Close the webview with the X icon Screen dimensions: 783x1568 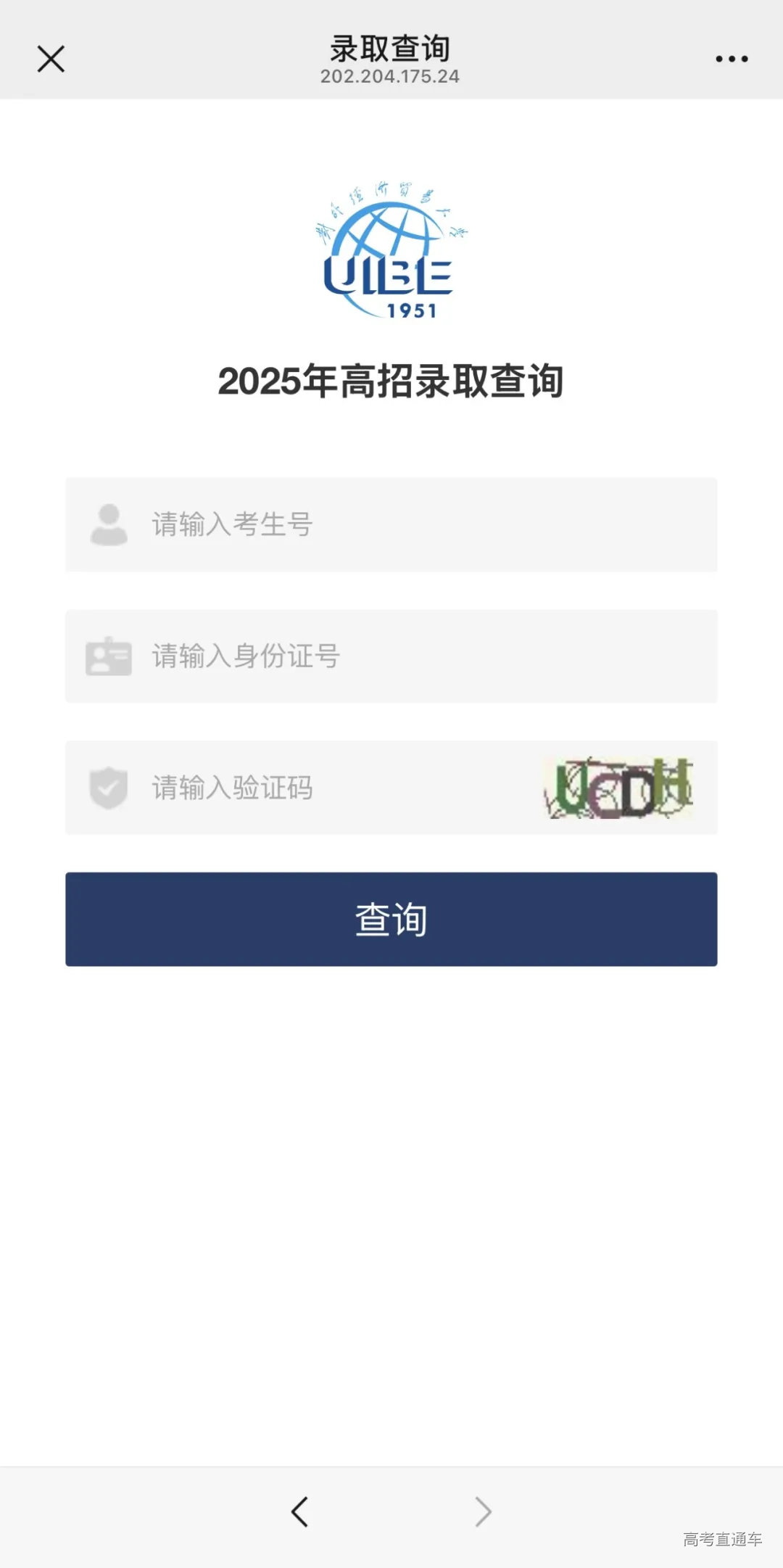(51, 58)
